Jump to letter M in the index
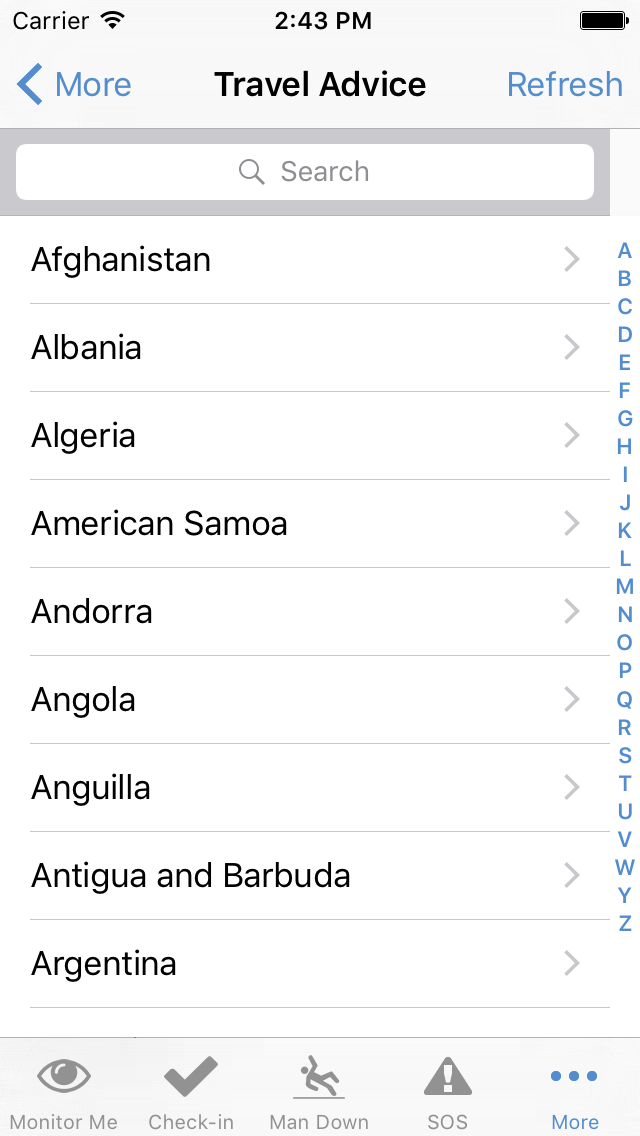 tap(625, 586)
